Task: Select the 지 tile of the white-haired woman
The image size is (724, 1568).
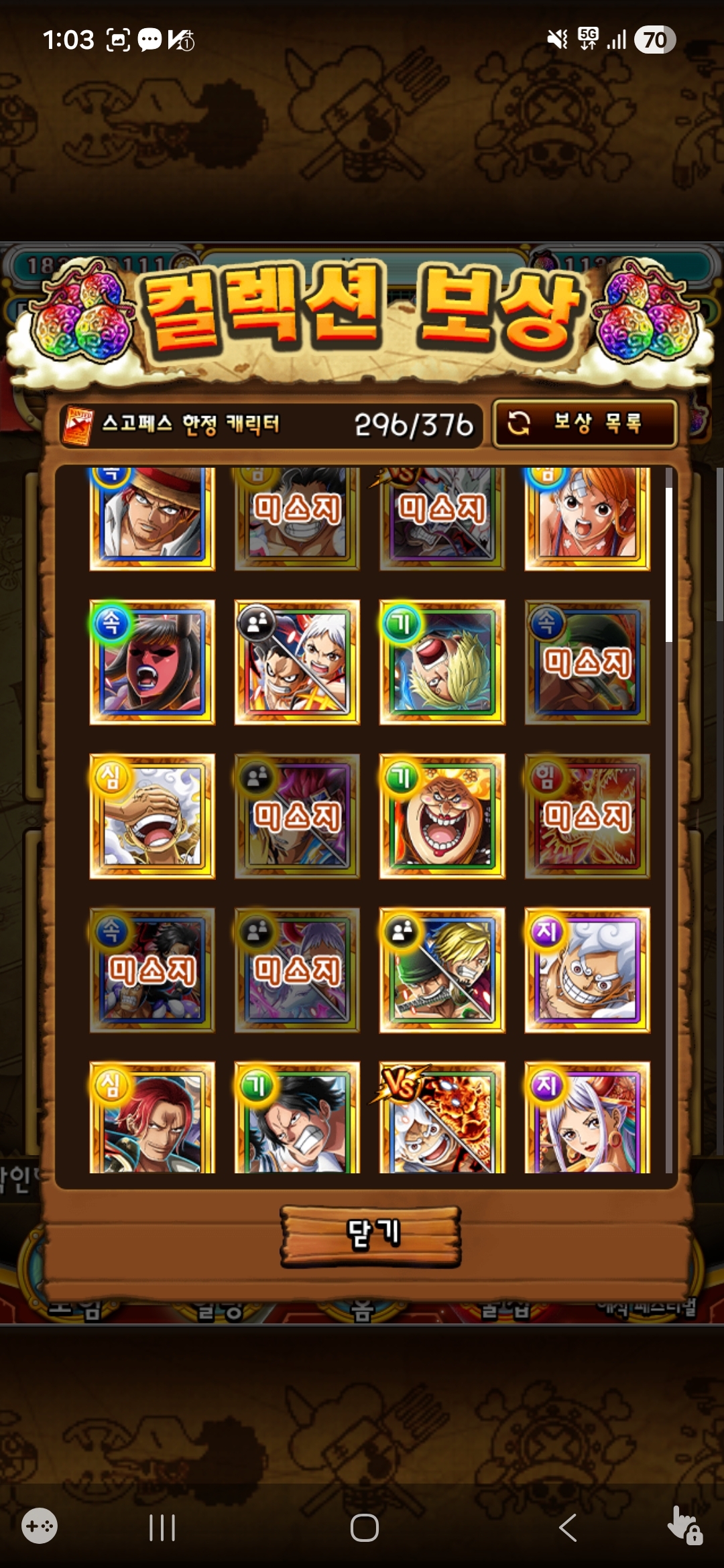Action: tap(587, 1118)
